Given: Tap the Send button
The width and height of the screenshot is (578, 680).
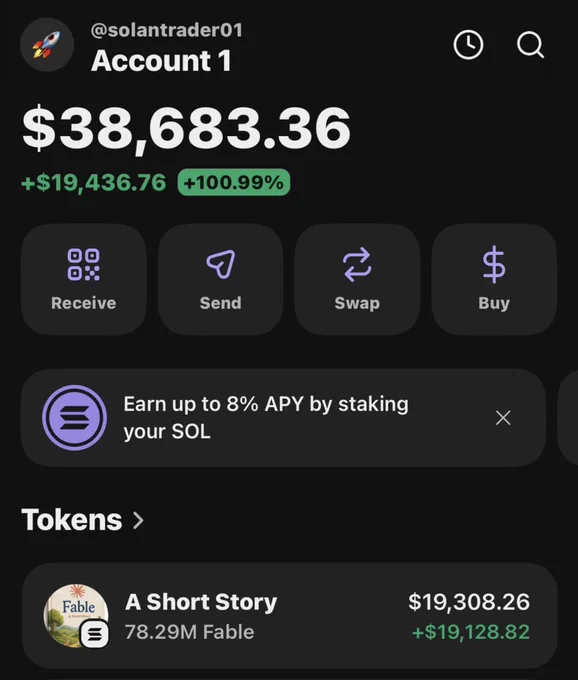Looking at the screenshot, I should (x=221, y=279).
